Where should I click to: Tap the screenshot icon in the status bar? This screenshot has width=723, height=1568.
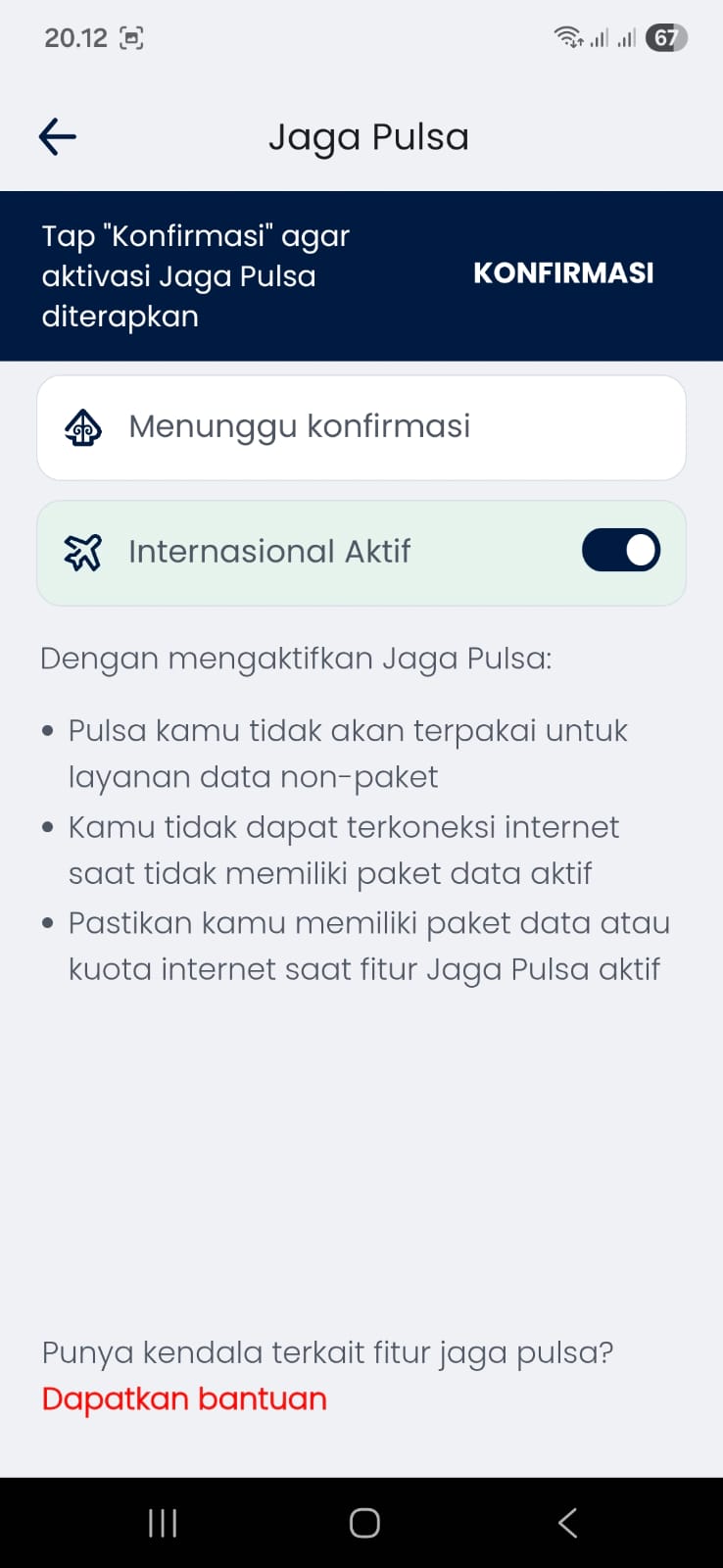click(x=132, y=37)
